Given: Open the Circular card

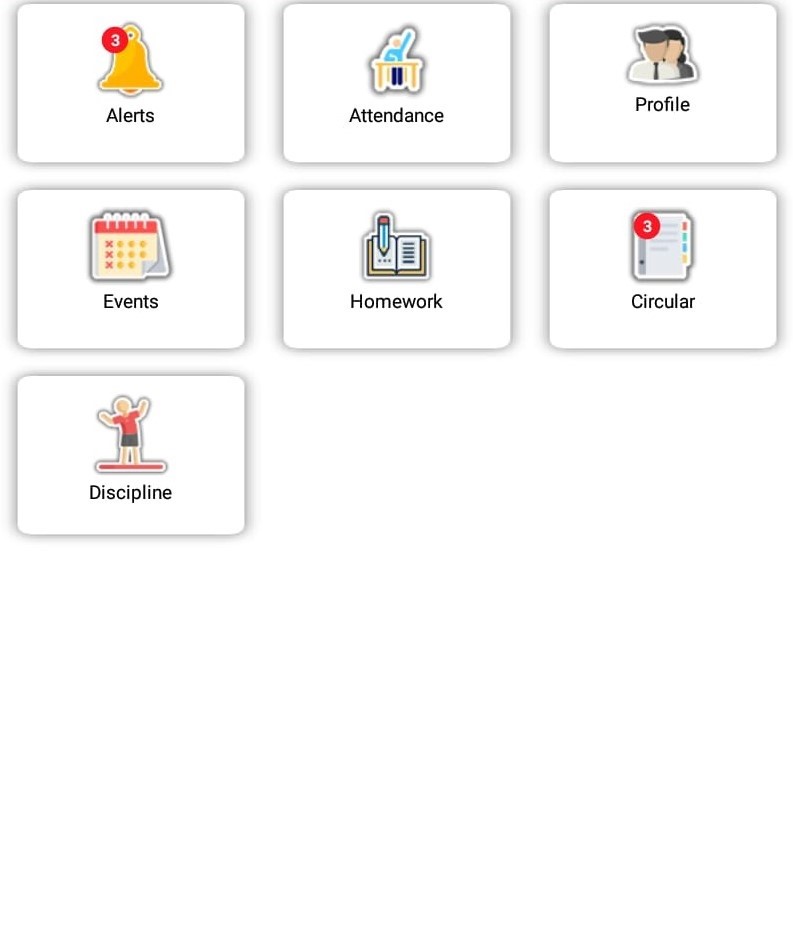Looking at the screenshot, I should pyautogui.click(x=662, y=269).
